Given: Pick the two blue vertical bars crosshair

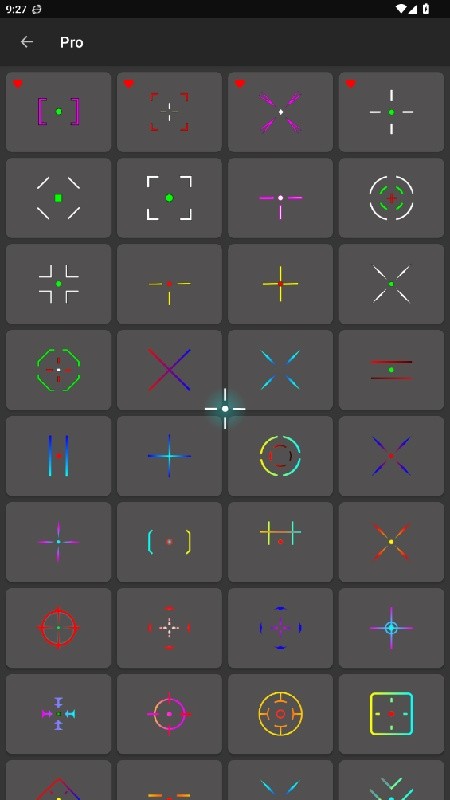Looking at the screenshot, I should [58, 456].
